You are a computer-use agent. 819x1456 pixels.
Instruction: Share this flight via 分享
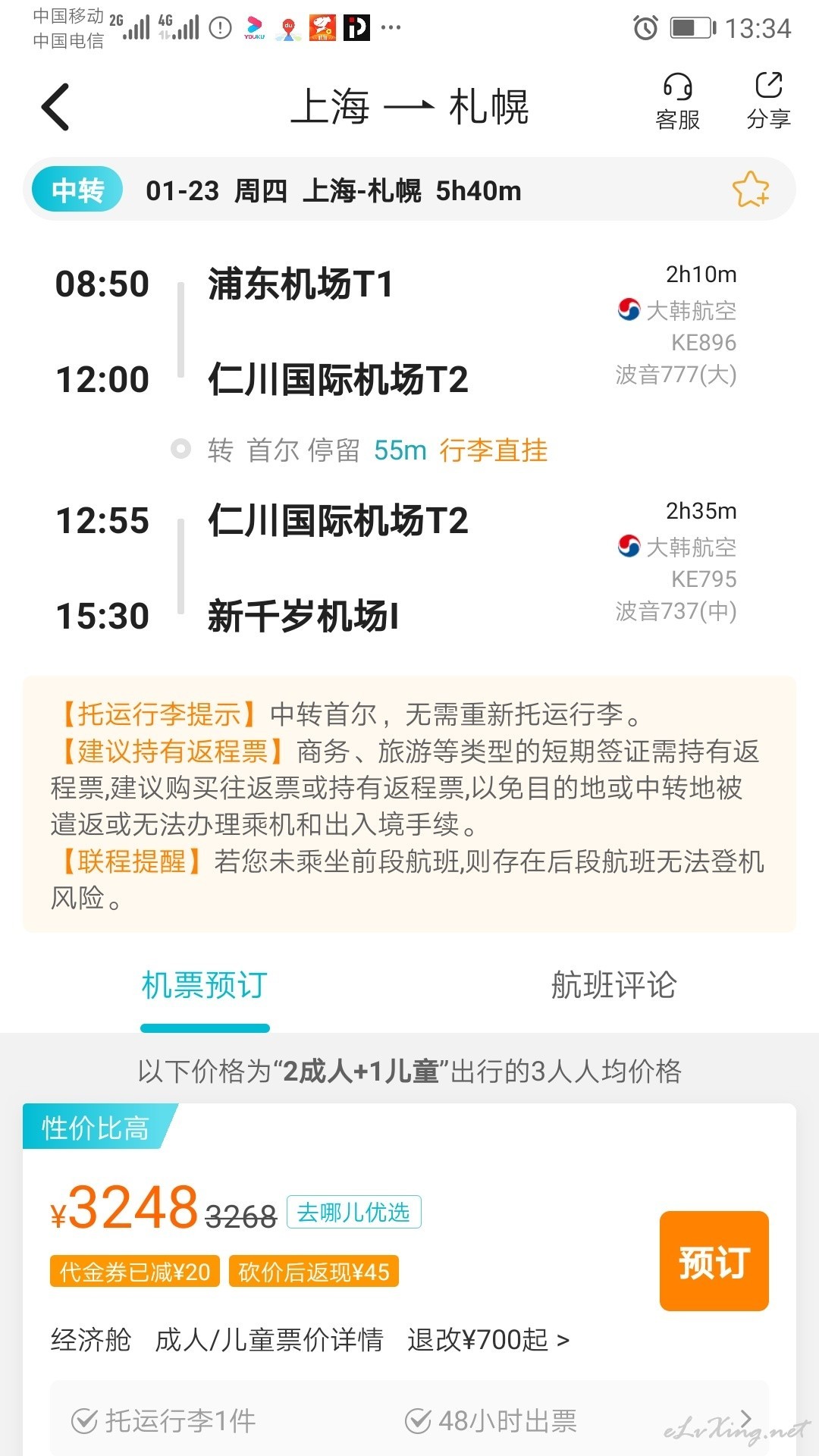tap(768, 102)
